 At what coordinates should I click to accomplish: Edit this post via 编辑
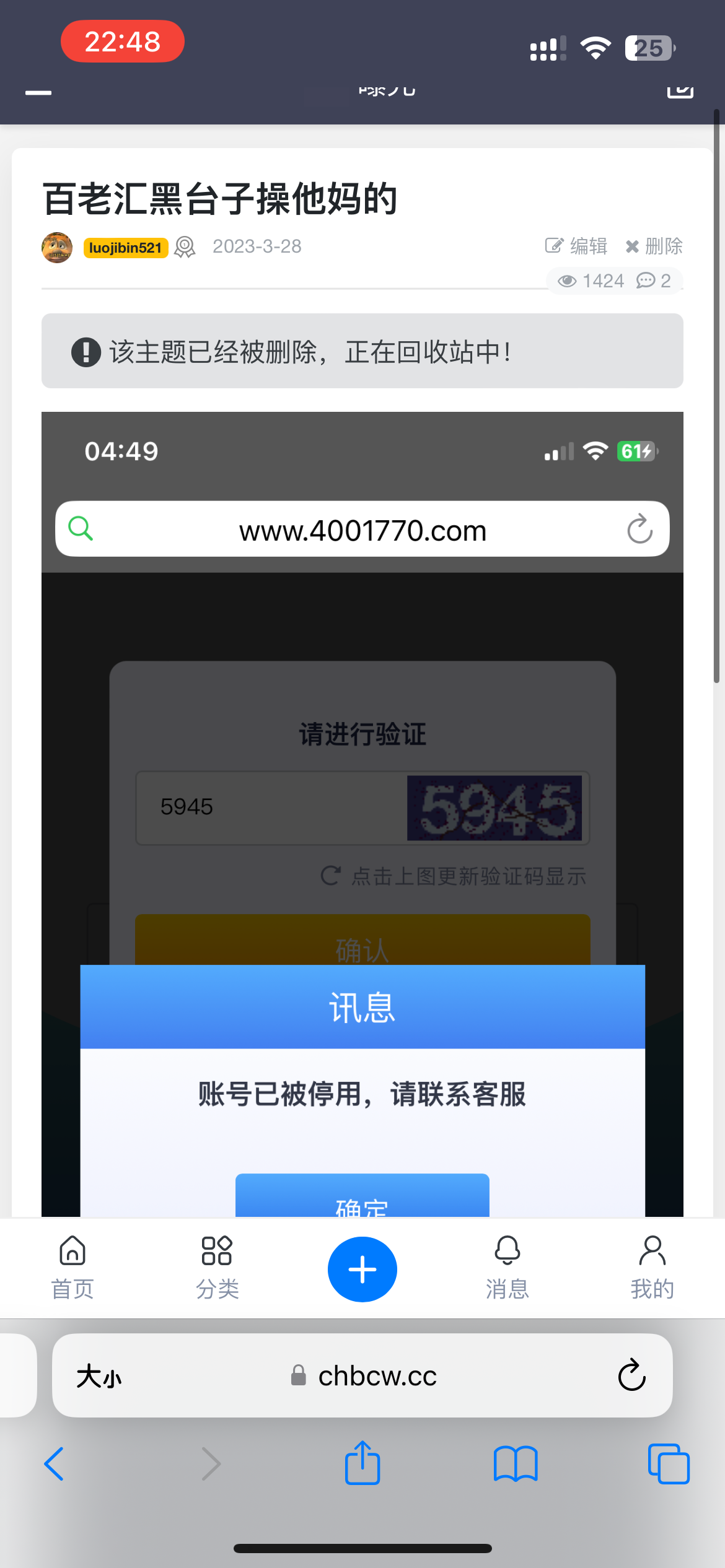click(576, 246)
